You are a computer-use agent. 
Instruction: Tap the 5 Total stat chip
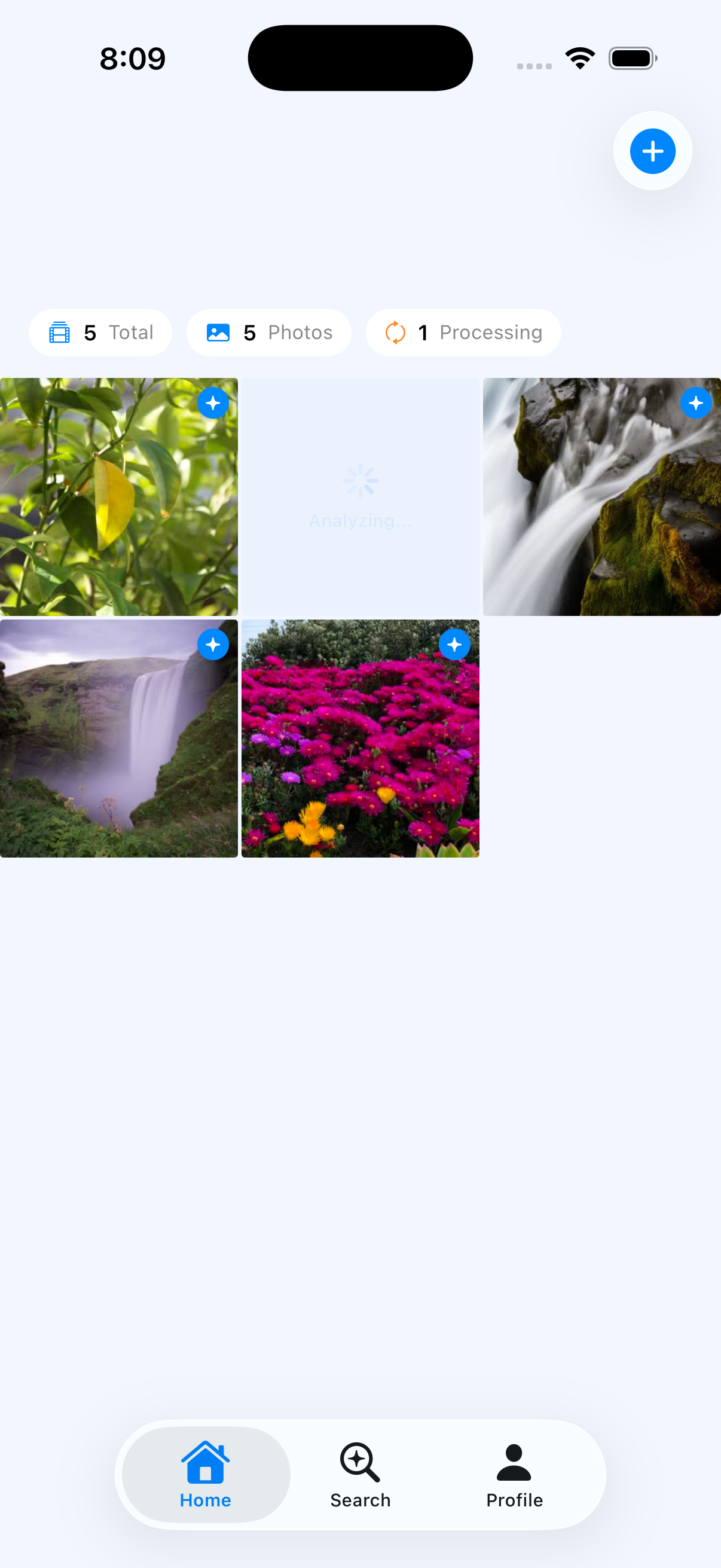click(x=100, y=332)
